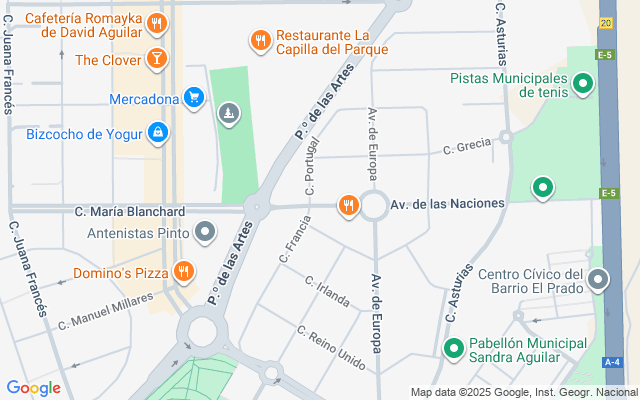Open the Bizcocho de Yogur place pin
This screenshot has height=400, width=640.
[x=157, y=132]
